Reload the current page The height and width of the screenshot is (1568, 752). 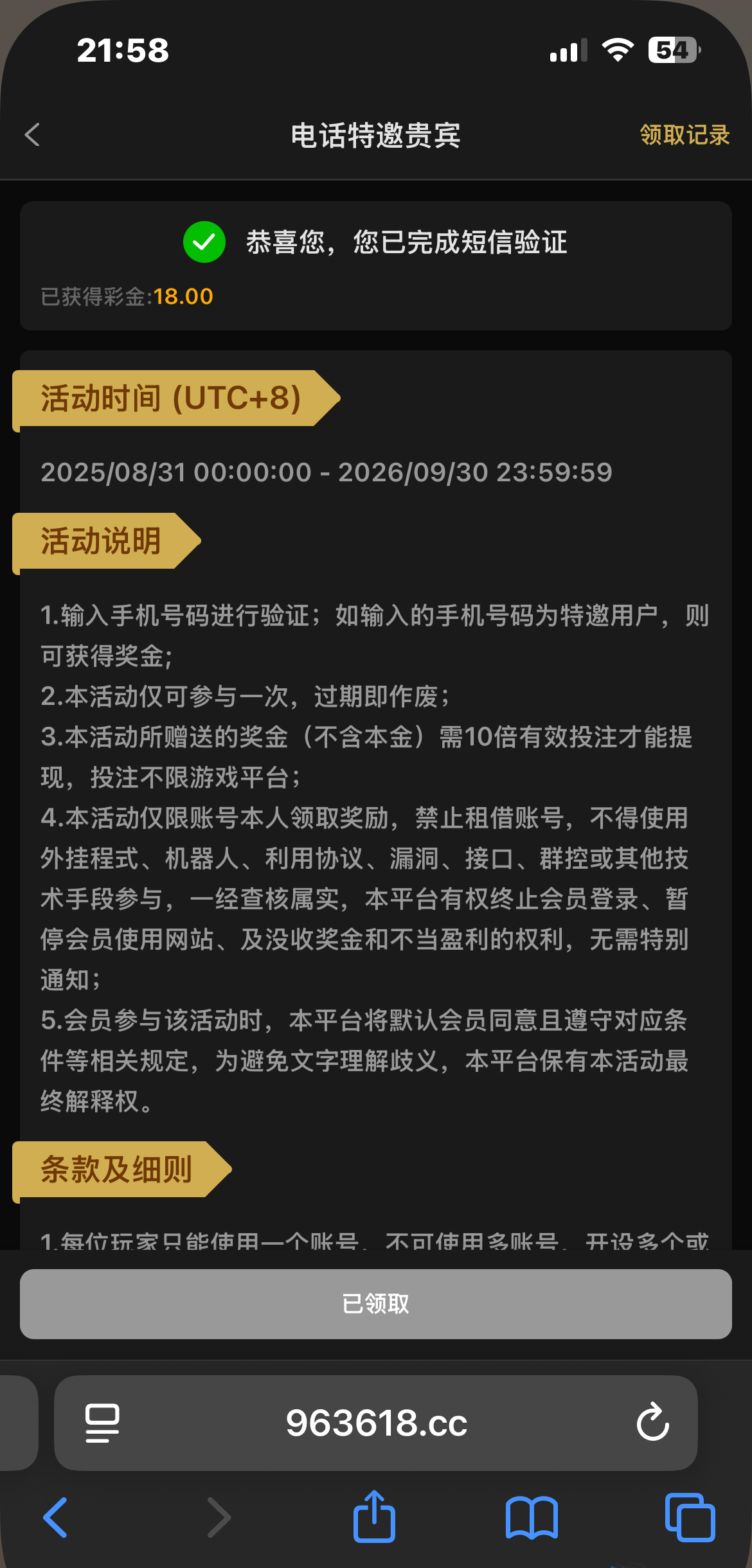652,1422
